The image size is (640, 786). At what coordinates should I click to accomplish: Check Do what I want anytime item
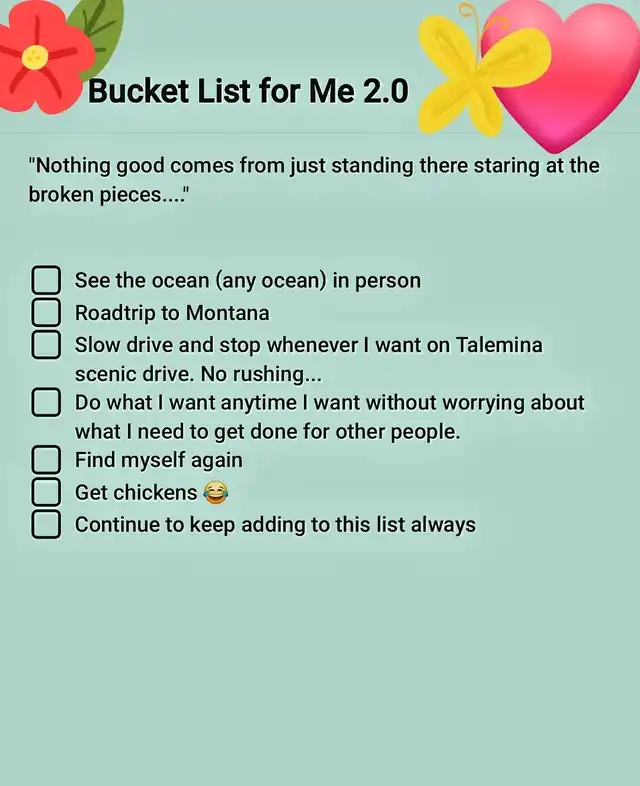(x=46, y=403)
